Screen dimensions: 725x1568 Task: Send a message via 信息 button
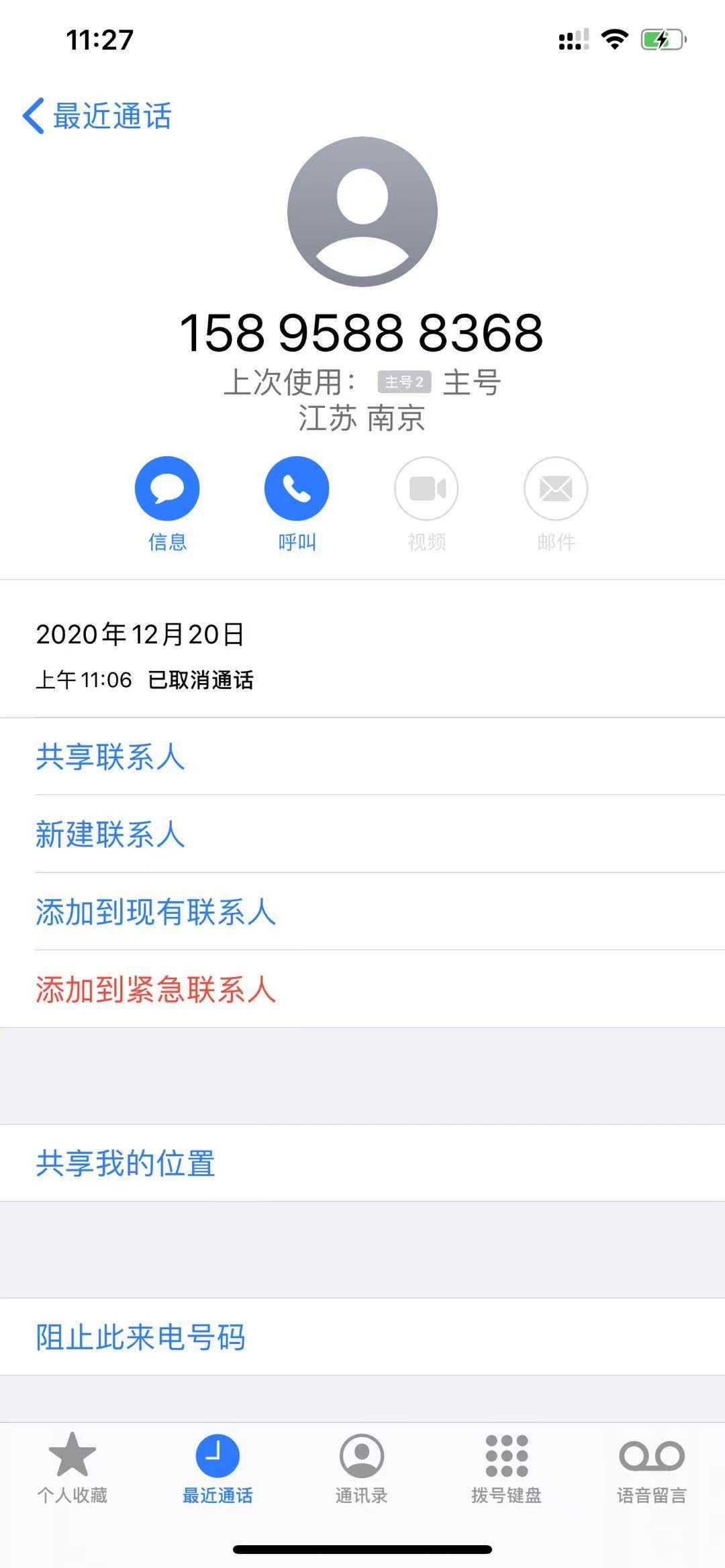click(x=167, y=489)
